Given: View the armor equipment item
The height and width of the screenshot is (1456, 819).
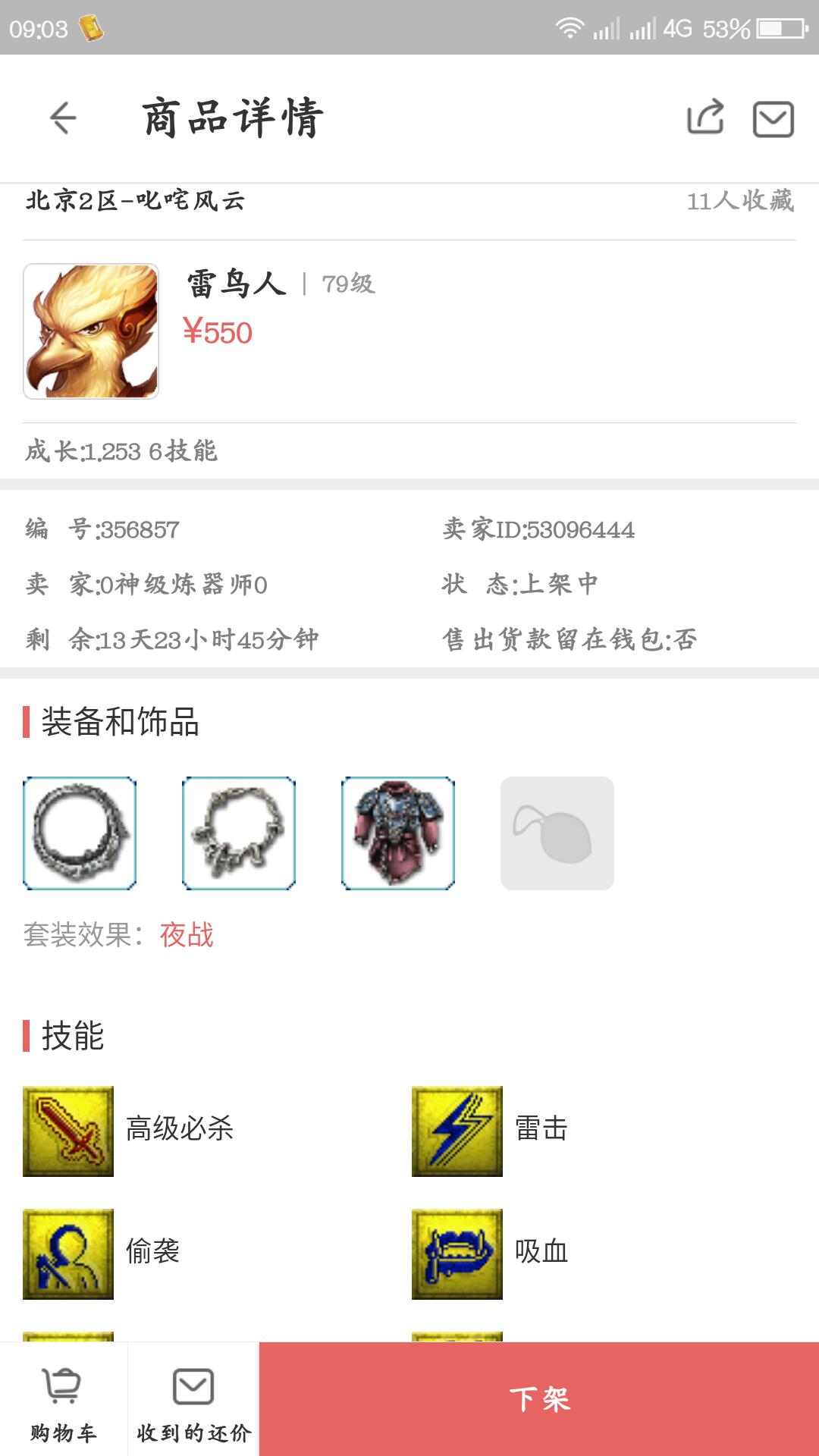Looking at the screenshot, I should pyautogui.click(x=398, y=833).
